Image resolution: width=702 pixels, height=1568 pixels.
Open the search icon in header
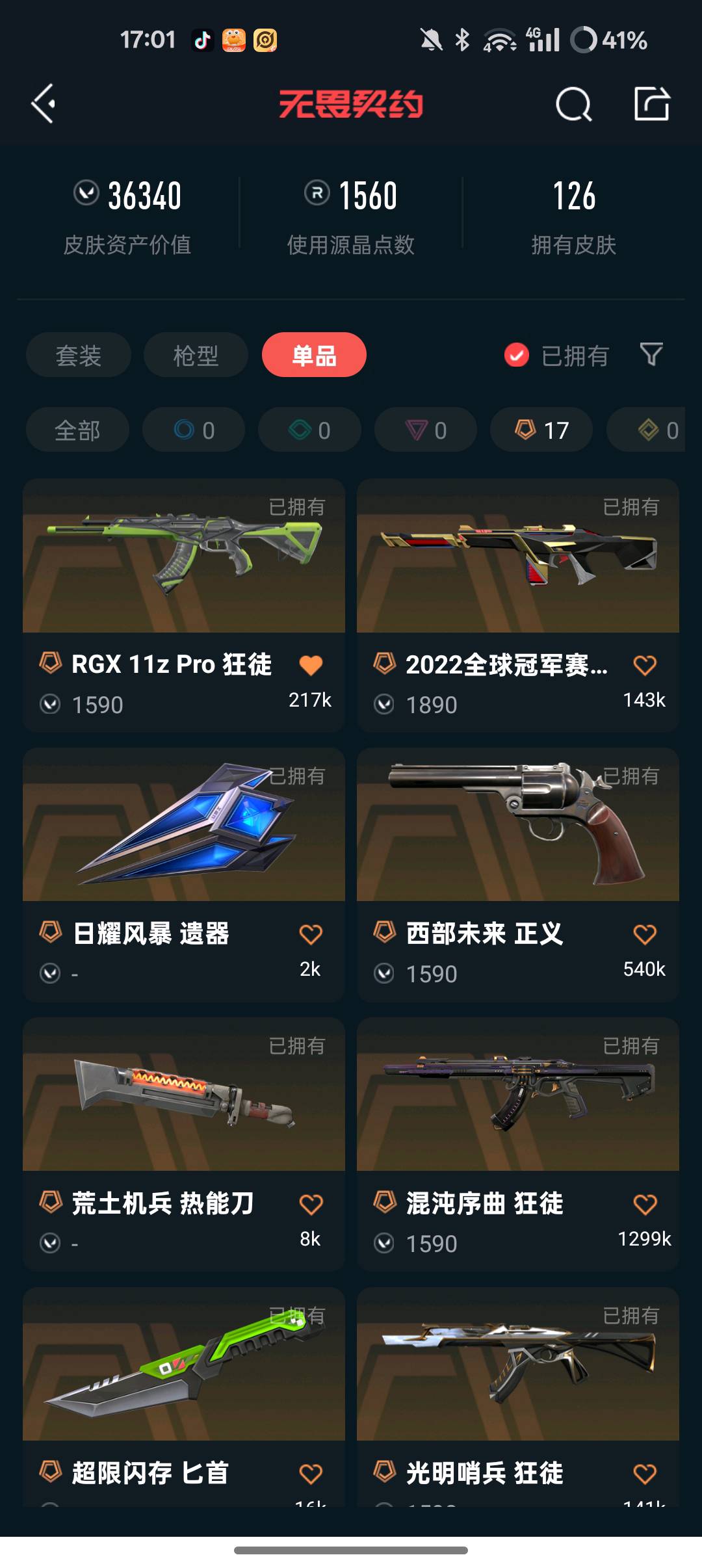(573, 104)
